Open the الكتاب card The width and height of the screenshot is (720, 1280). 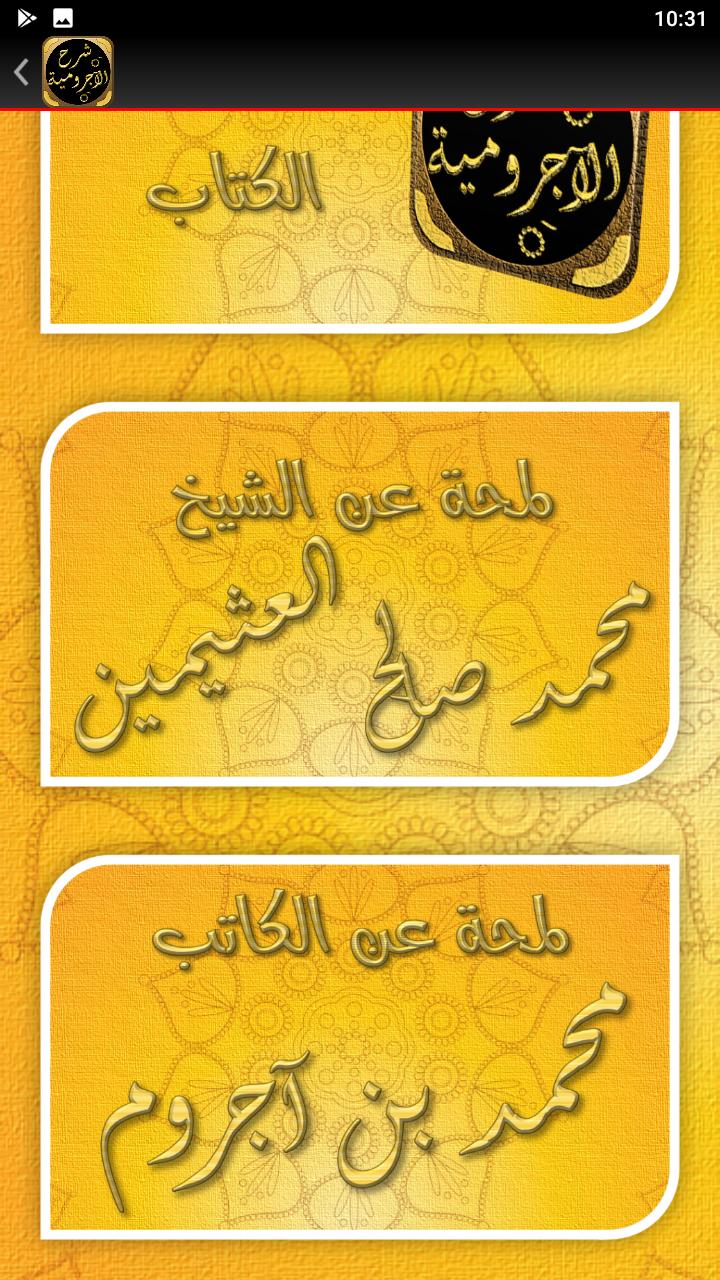pos(360,220)
